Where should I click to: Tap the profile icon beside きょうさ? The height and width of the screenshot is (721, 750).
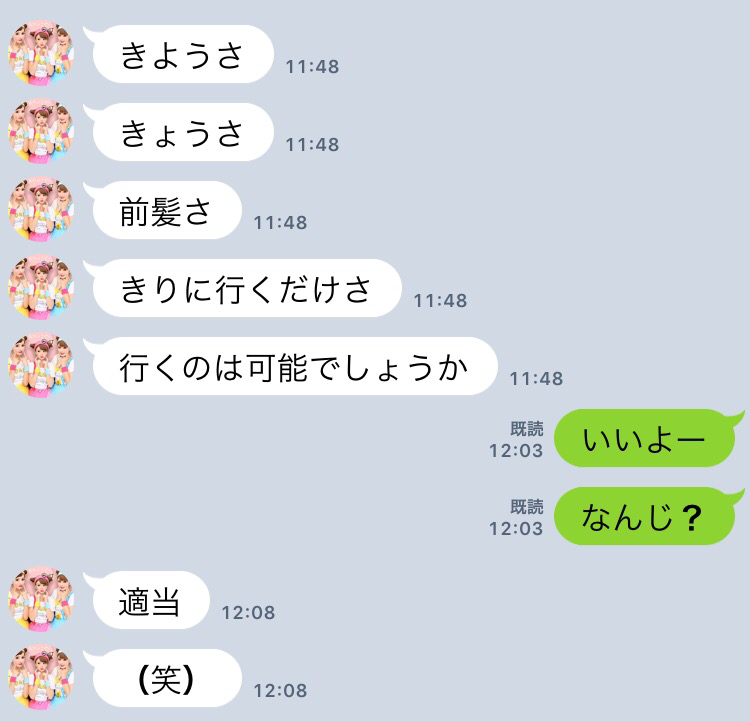[41, 131]
